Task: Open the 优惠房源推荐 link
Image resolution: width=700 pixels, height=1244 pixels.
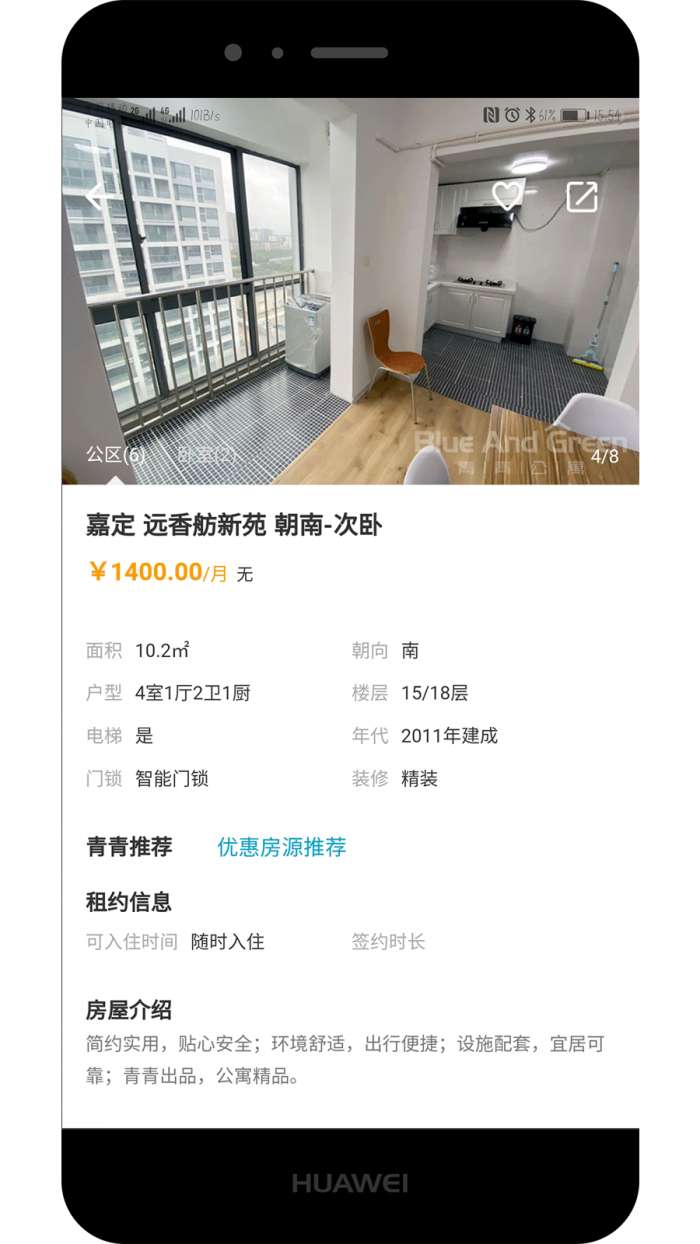Action: [282, 847]
